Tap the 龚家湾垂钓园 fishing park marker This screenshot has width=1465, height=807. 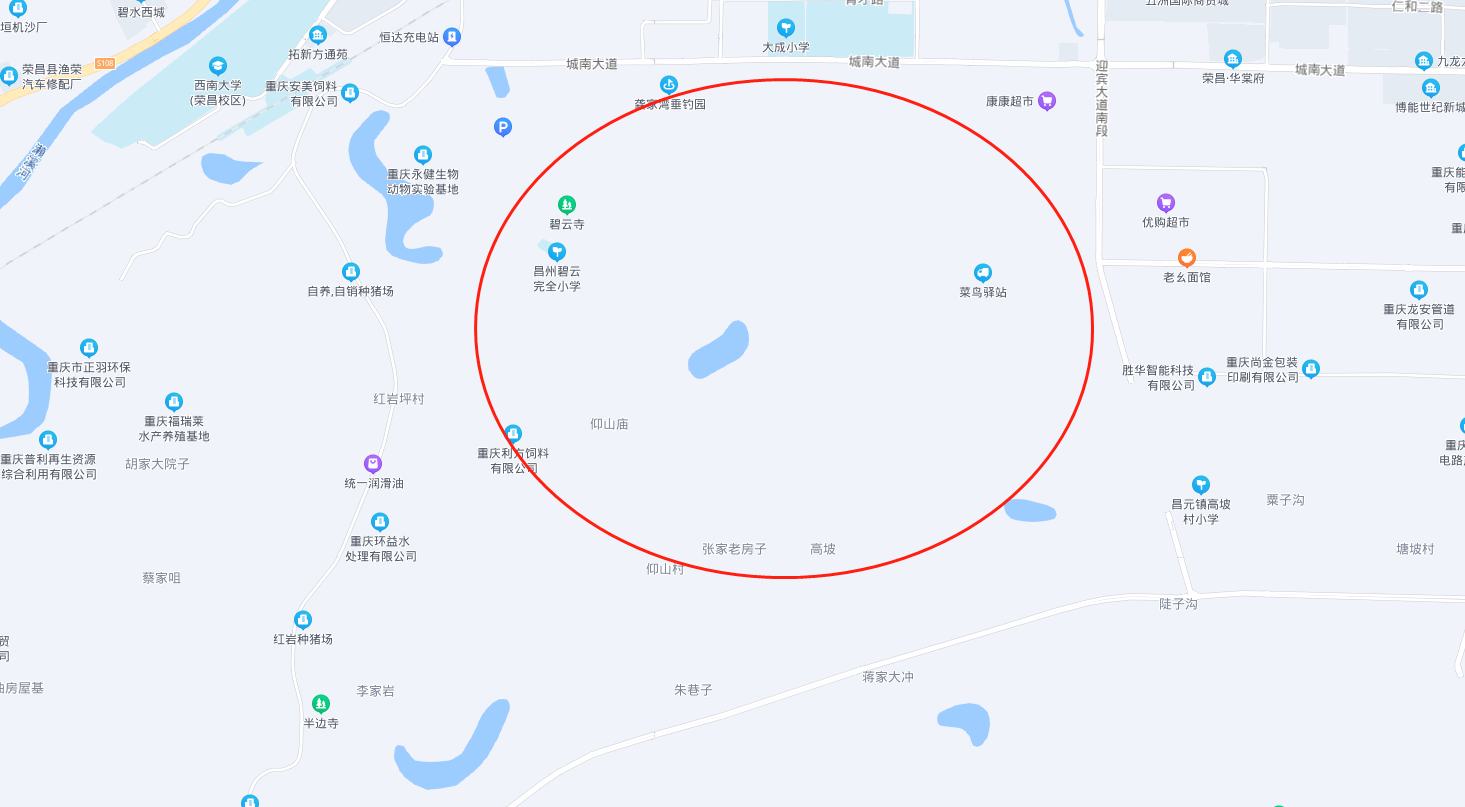click(x=669, y=84)
